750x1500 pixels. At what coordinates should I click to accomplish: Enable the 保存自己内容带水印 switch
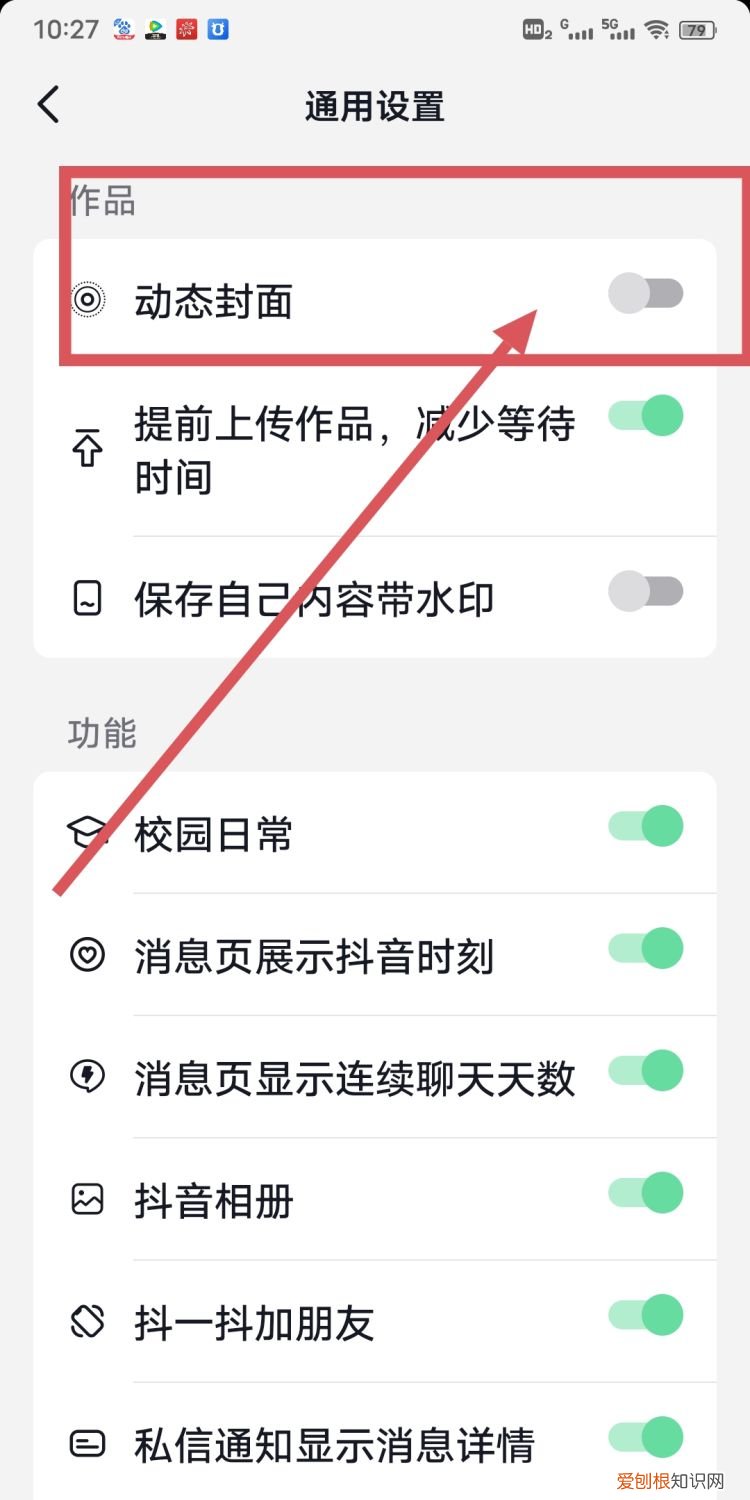[x=646, y=592]
